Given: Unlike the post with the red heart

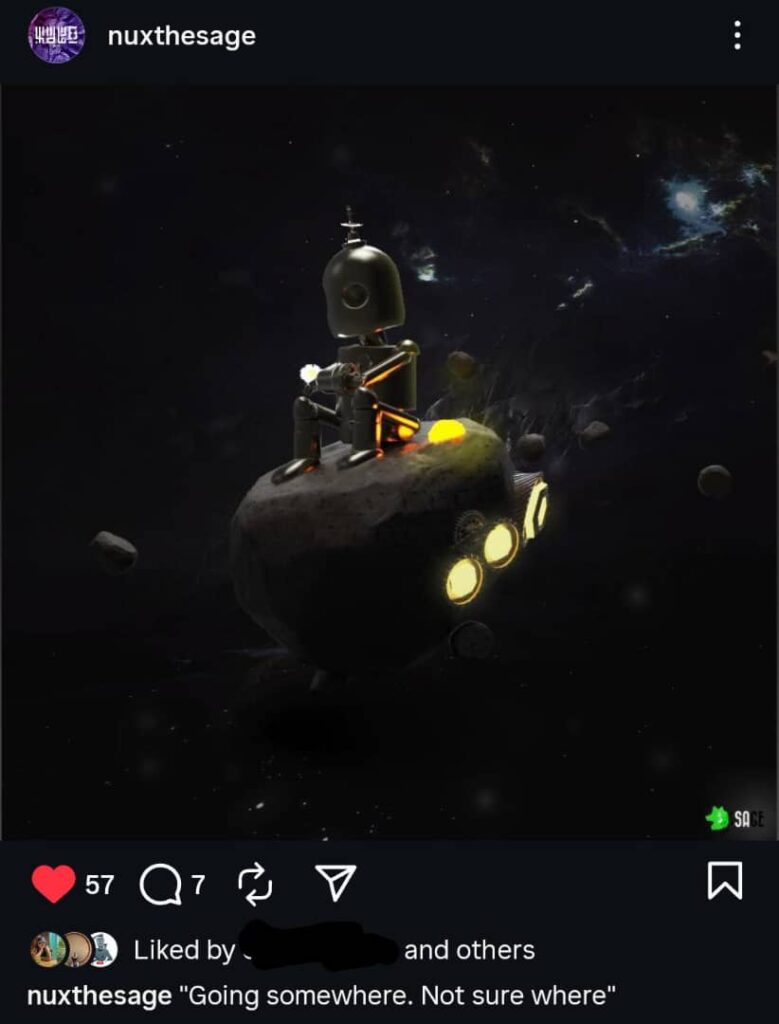Looking at the screenshot, I should click(x=54, y=884).
